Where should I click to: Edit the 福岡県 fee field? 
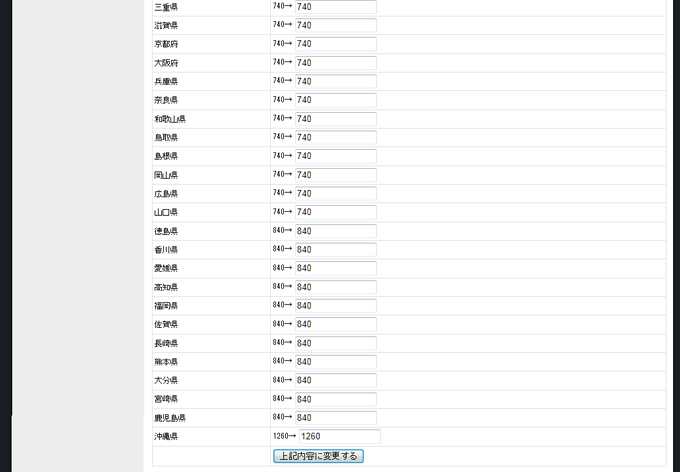[335, 306]
